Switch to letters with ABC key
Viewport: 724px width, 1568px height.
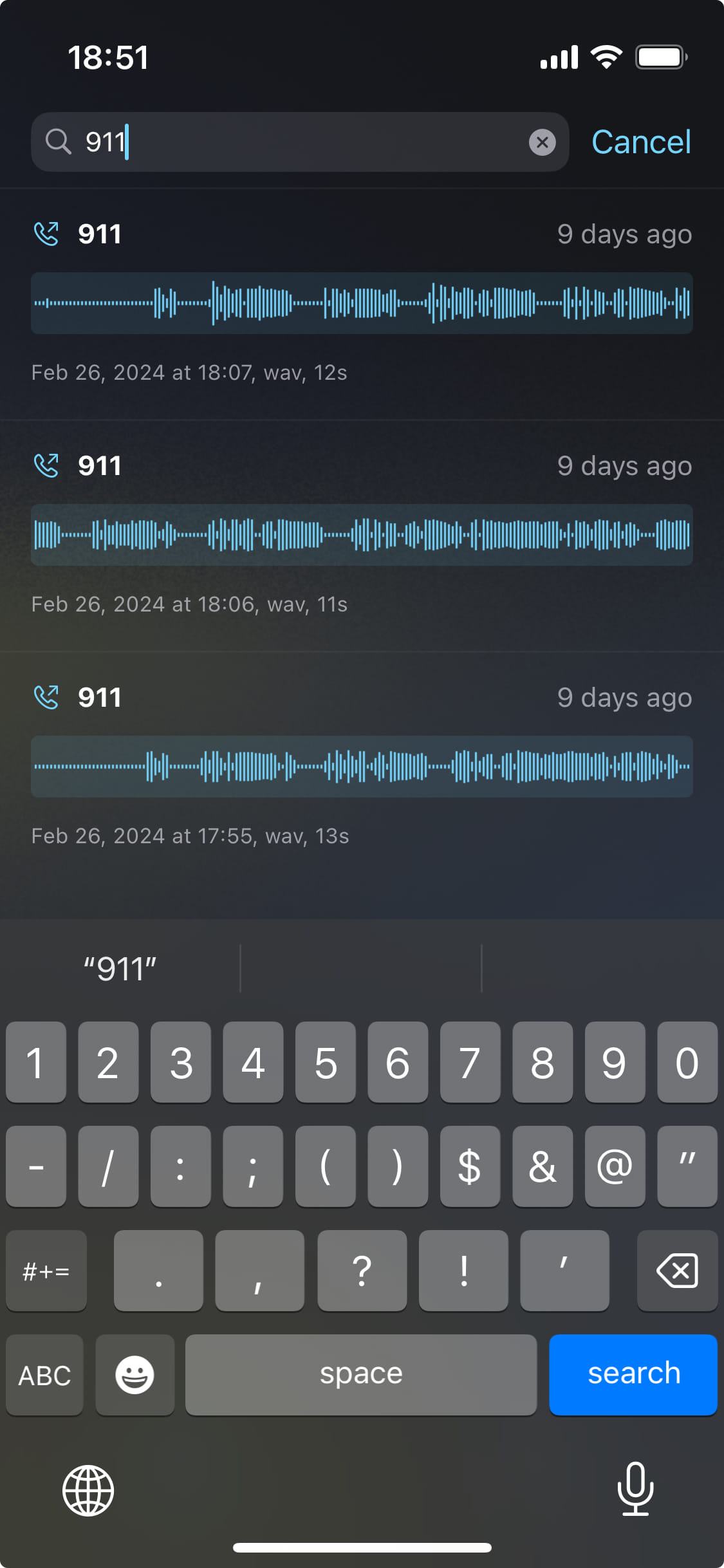44,1375
